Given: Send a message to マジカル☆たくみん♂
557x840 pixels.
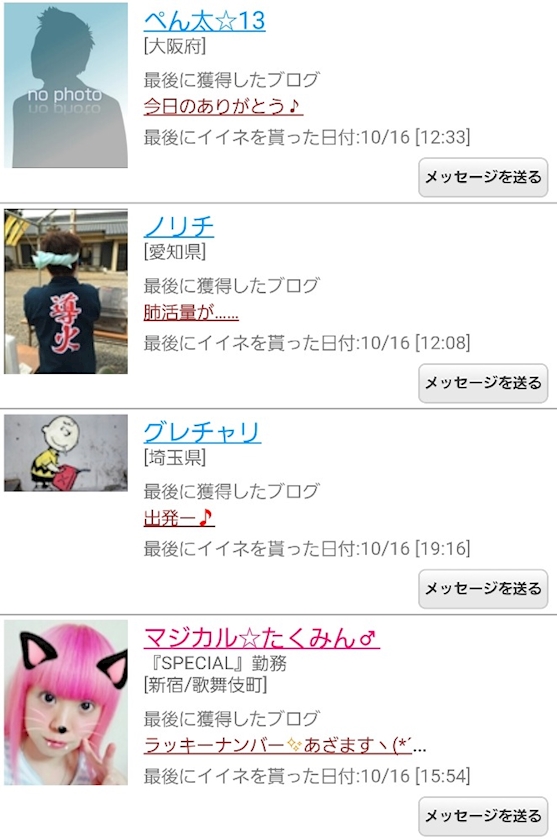Looking at the screenshot, I should coord(483,816).
